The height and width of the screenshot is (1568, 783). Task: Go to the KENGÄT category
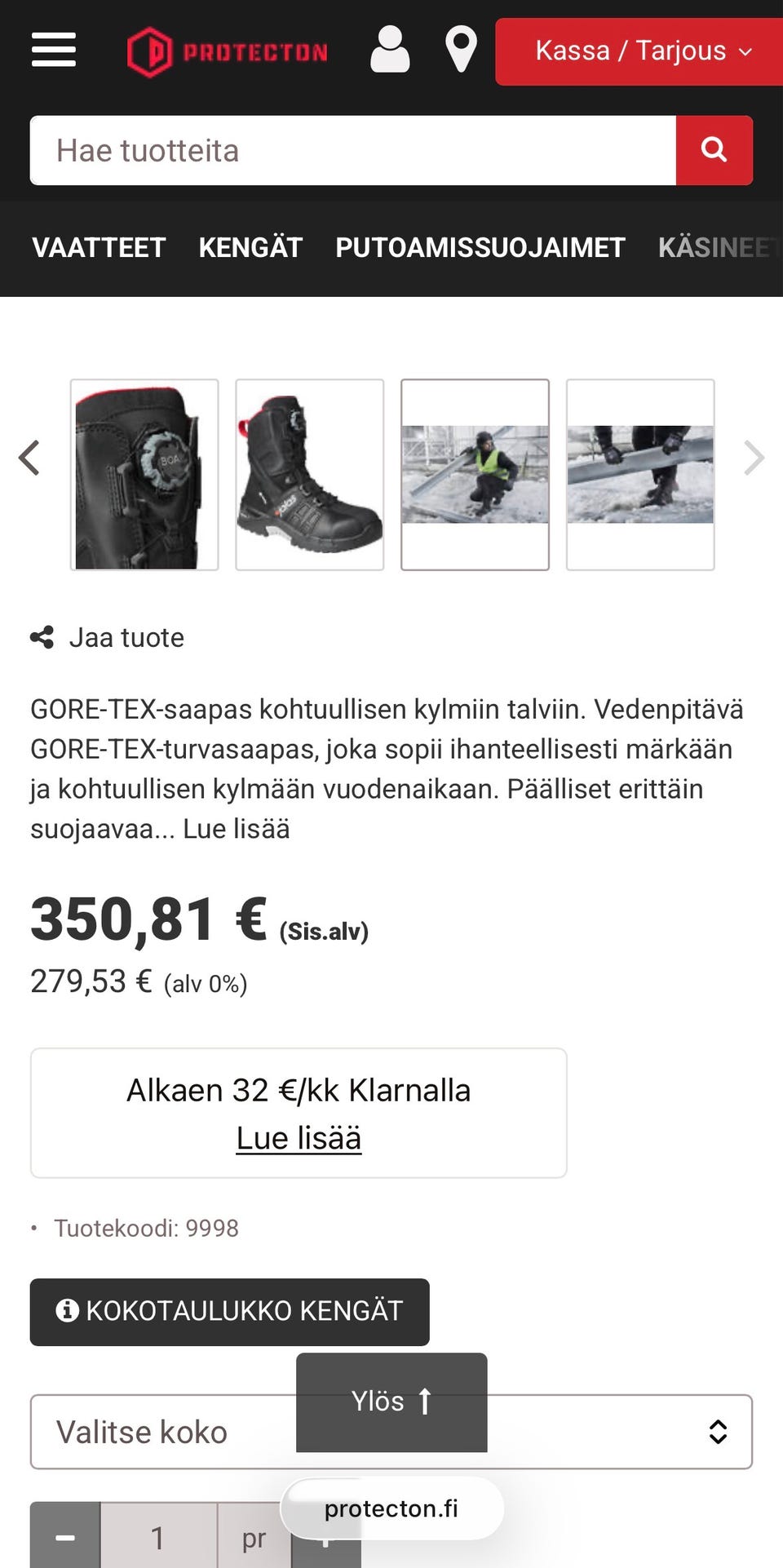pyautogui.click(x=250, y=248)
